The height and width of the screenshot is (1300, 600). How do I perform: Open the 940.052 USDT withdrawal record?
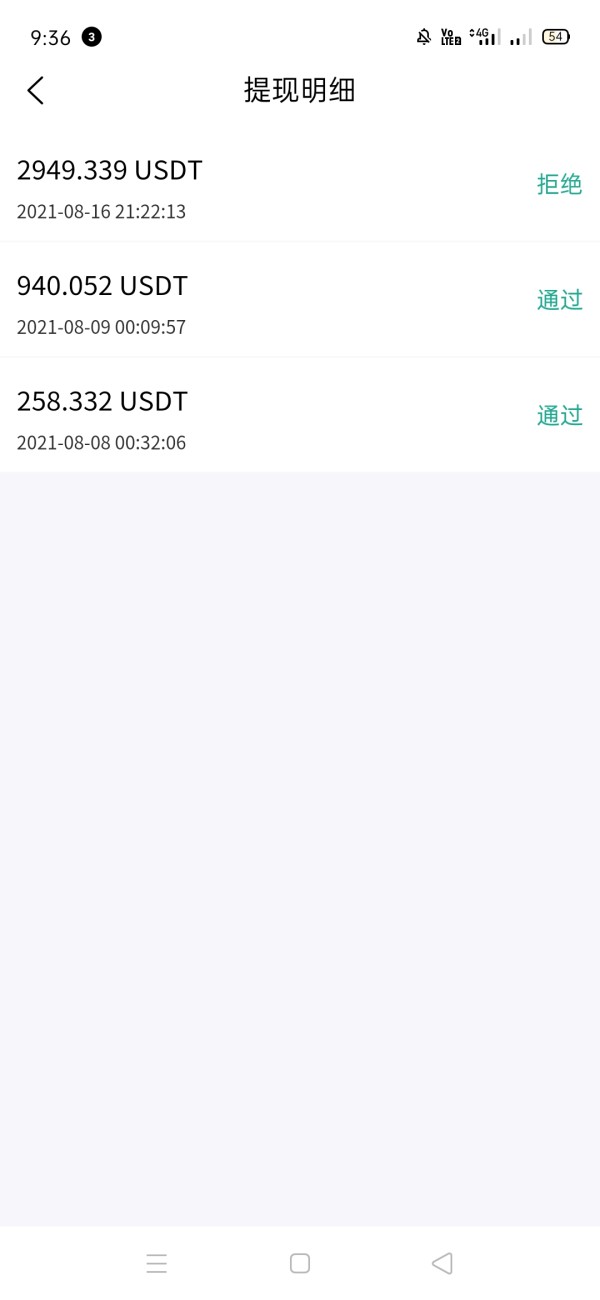coord(300,299)
